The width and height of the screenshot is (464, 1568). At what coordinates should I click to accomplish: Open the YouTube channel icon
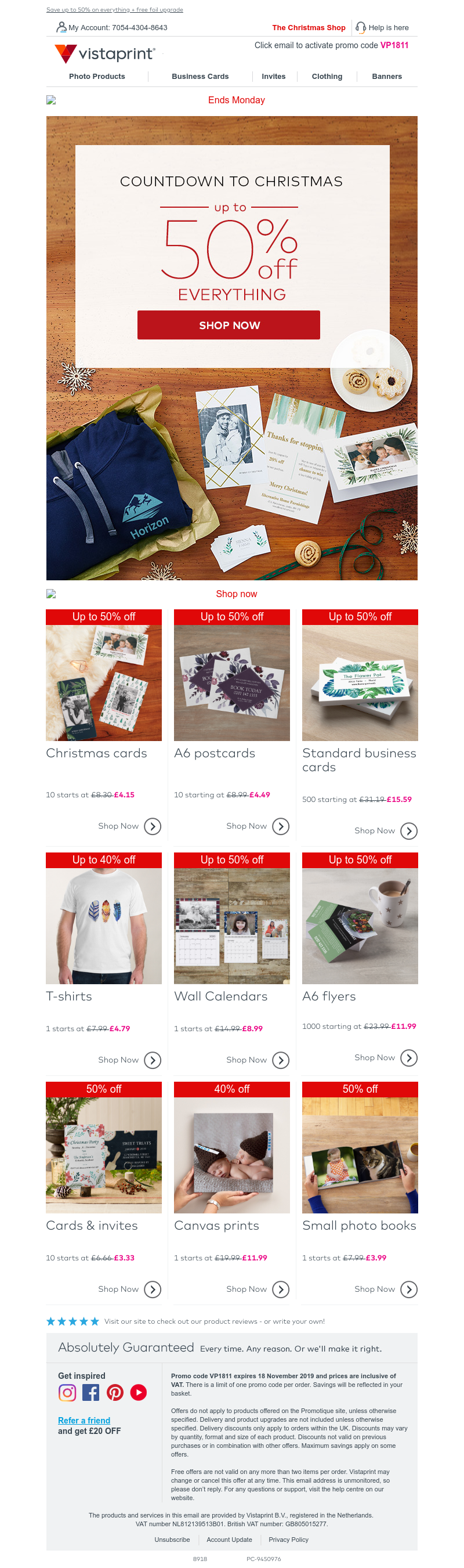(139, 1392)
